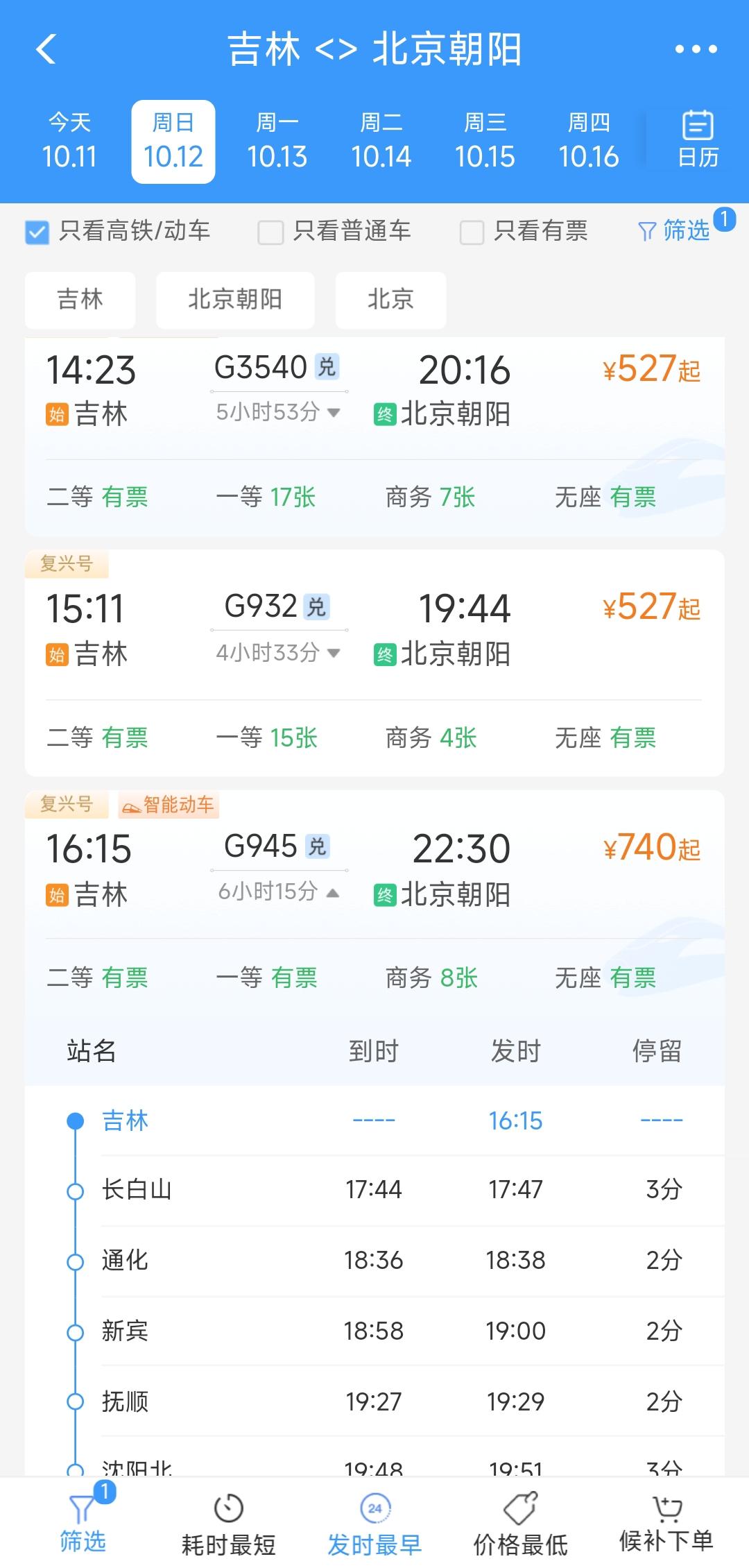Open the 日历 calendar picker
The width and height of the screenshot is (749, 1568).
pos(698,140)
